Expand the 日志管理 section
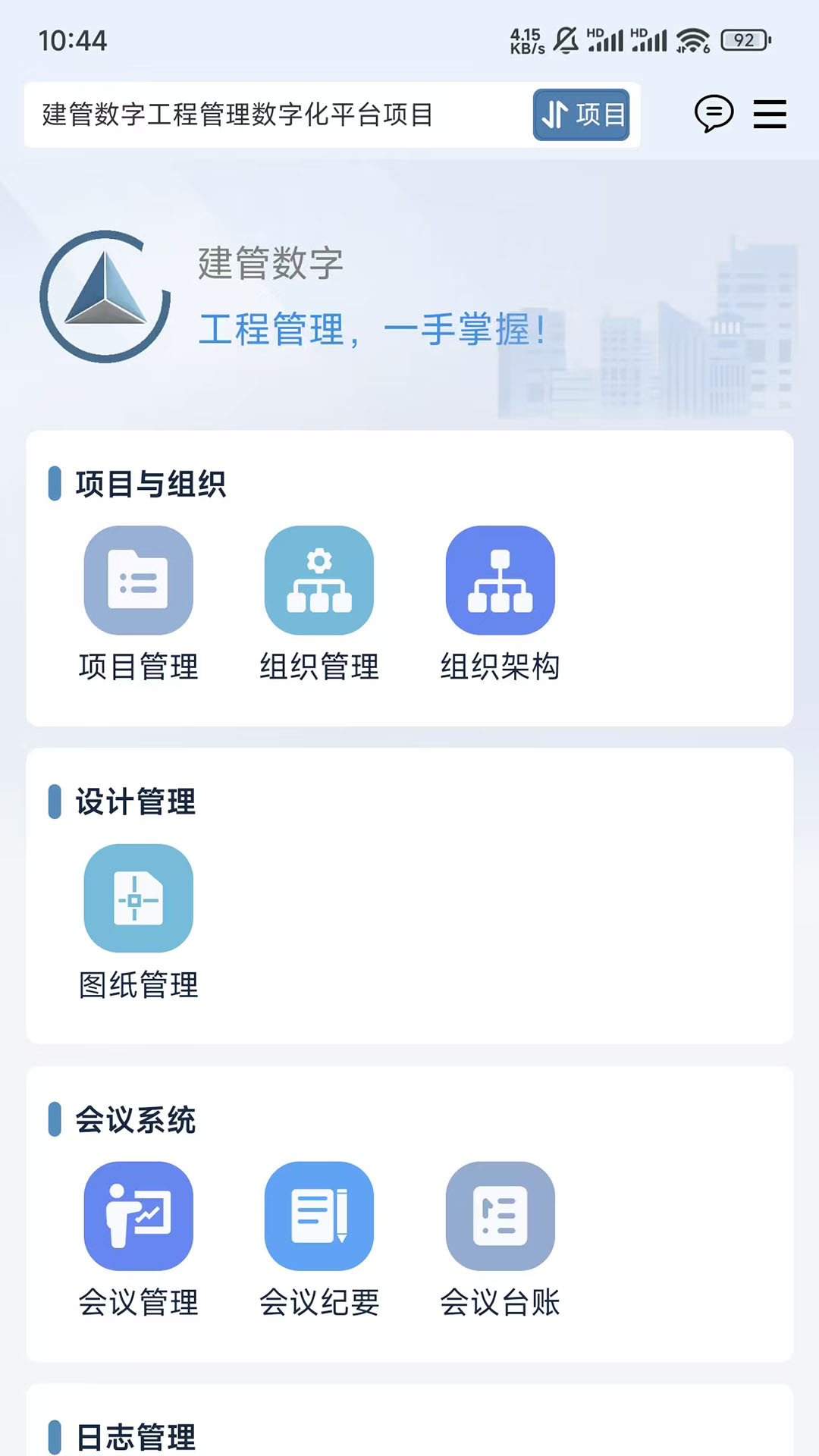This screenshot has width=819, height=1456. pos(134,1436)
